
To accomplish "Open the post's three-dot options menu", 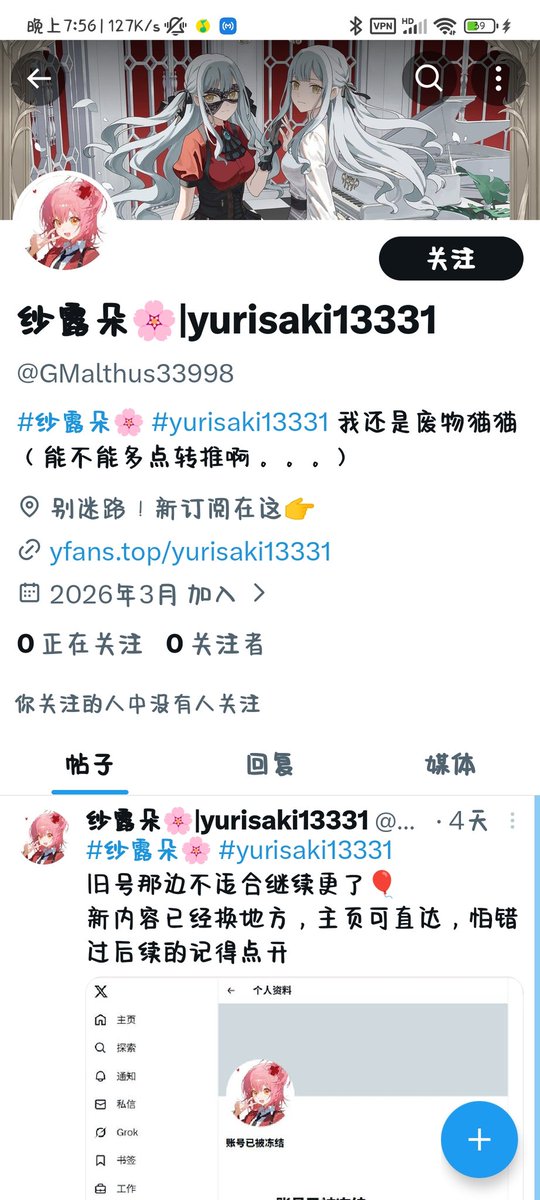I will click(x=513, y=821).
